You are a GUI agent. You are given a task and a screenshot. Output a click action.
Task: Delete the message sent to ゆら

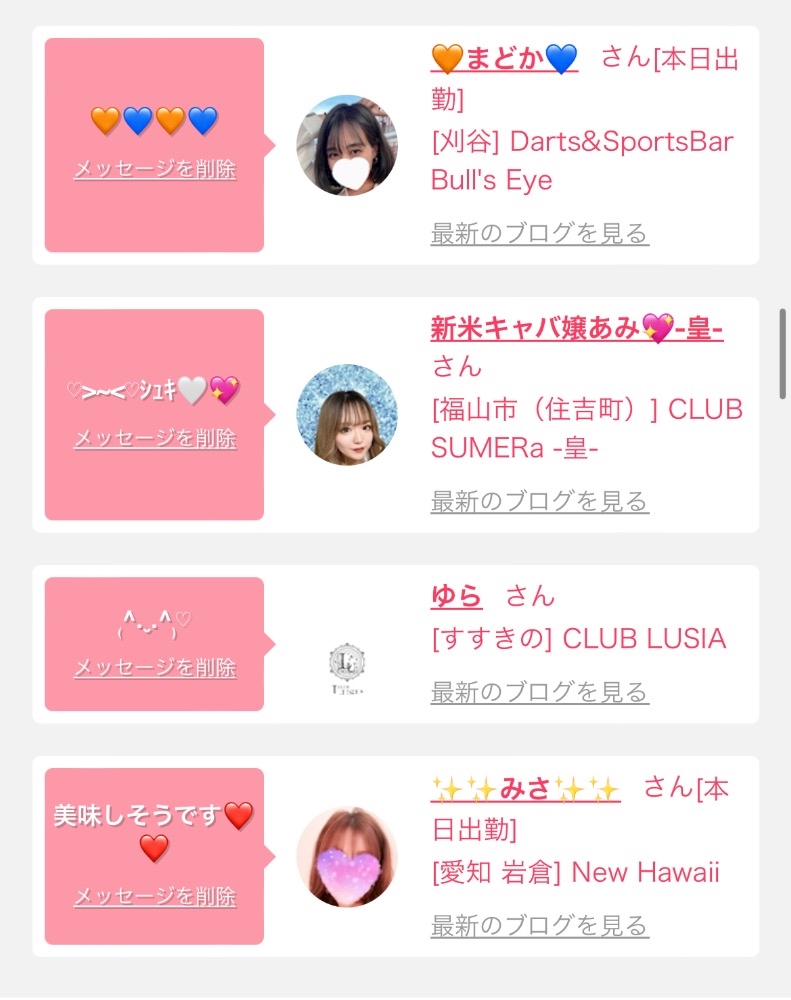coord(155,668)
